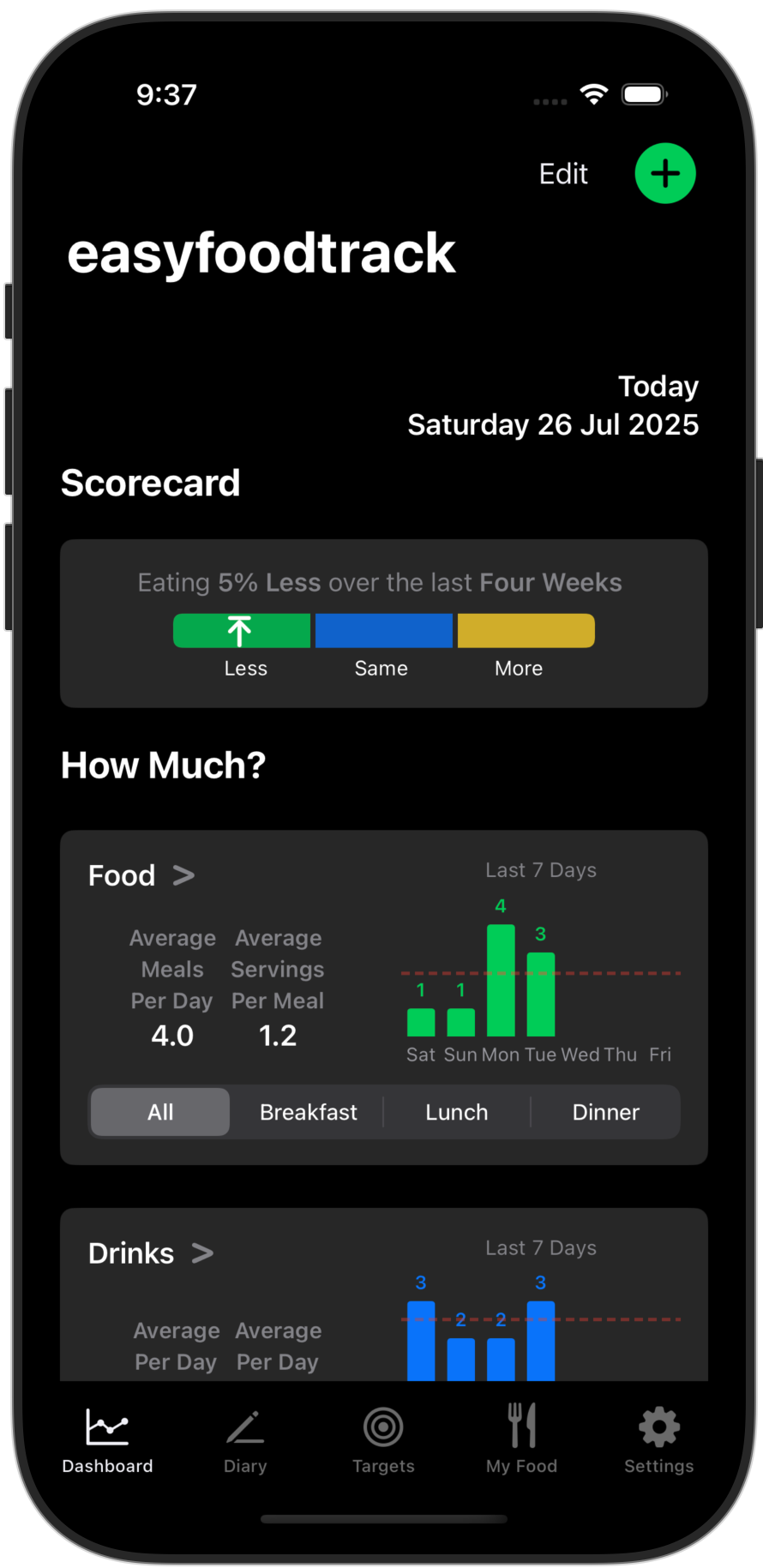Viewport: 763px width, 1568px height.
Task: Switch to the Lunch segment
Action: (x=457, y=1112)
